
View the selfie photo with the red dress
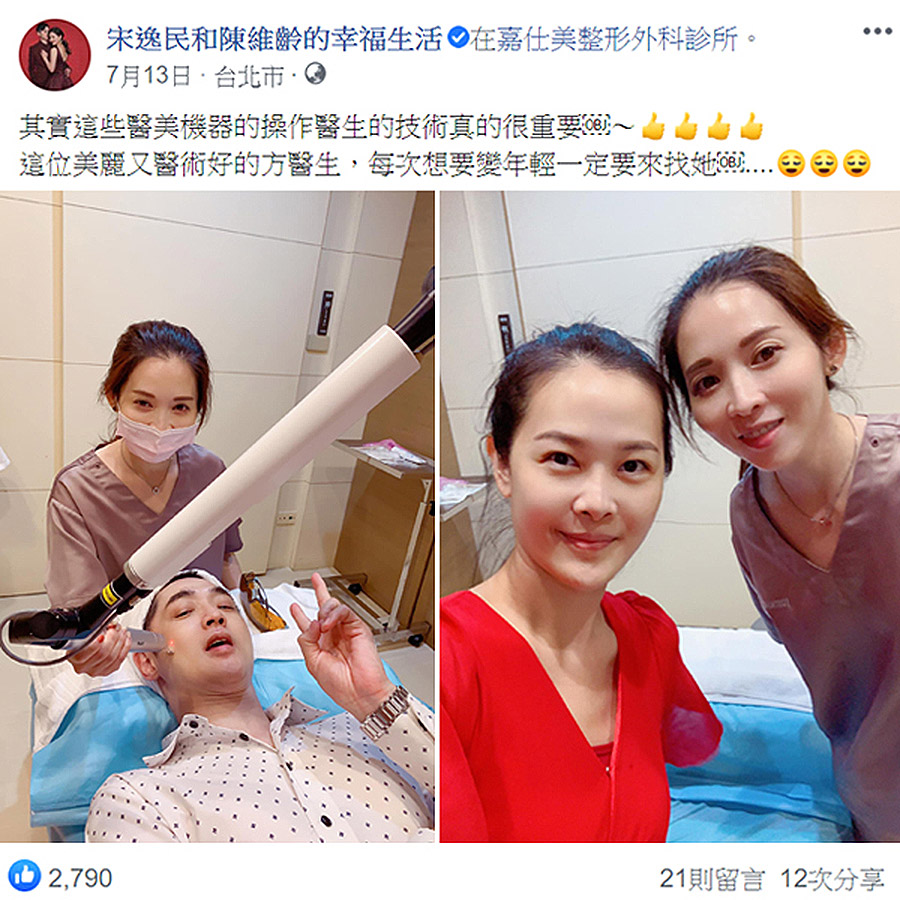(668, 515)
